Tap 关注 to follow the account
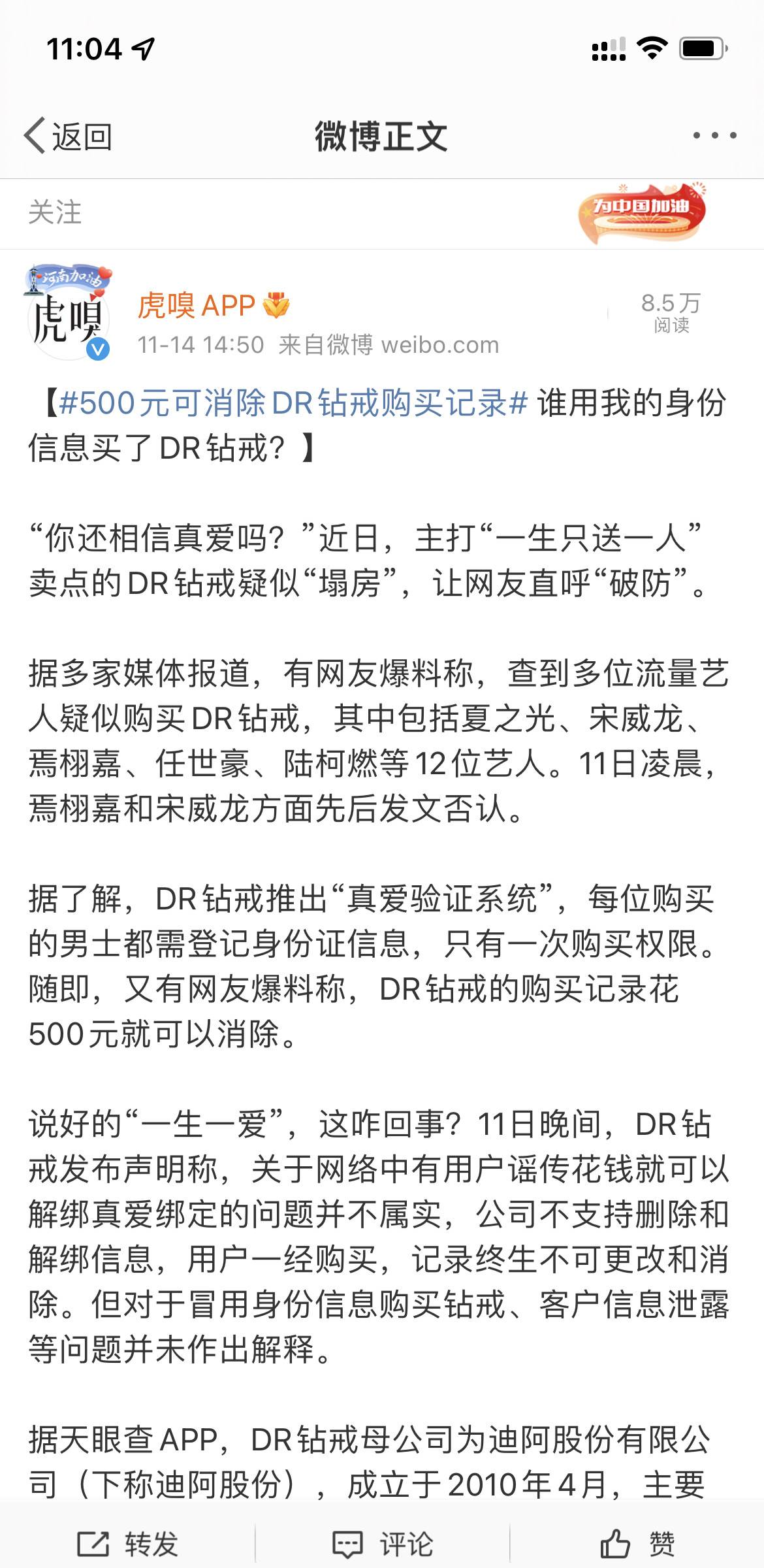This screenshot has width=764, height=1568. [55, 213]
